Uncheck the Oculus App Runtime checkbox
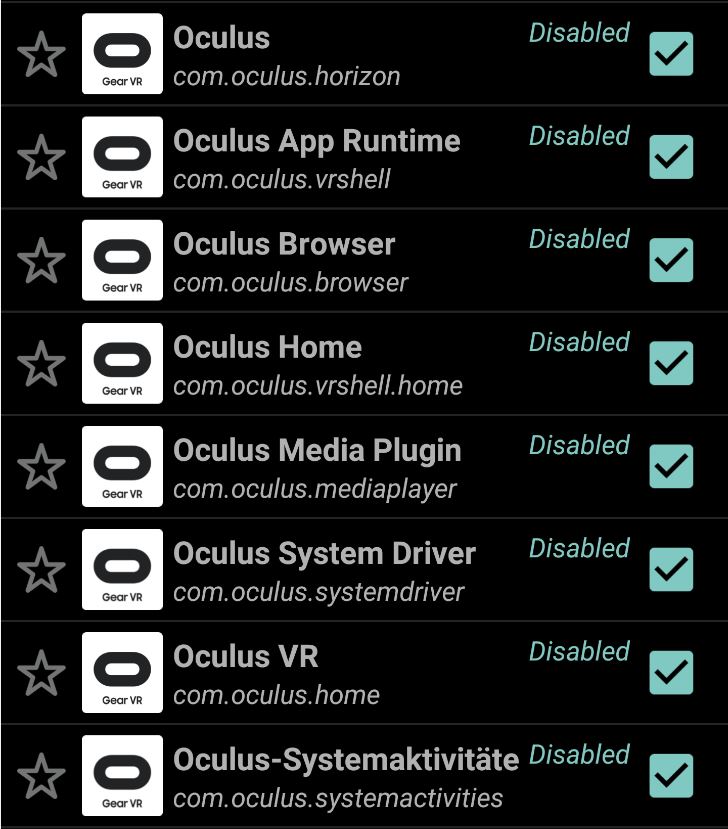The width and height of the screenshot is (728, 829). pyautogui.click(x=671, y=157)
